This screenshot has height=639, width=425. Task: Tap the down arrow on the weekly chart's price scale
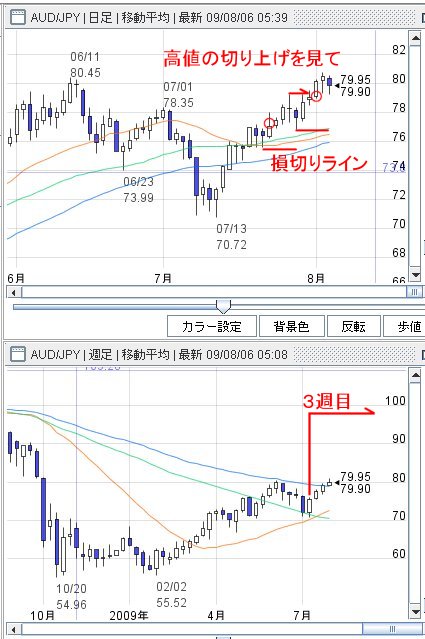click(415, 612)
